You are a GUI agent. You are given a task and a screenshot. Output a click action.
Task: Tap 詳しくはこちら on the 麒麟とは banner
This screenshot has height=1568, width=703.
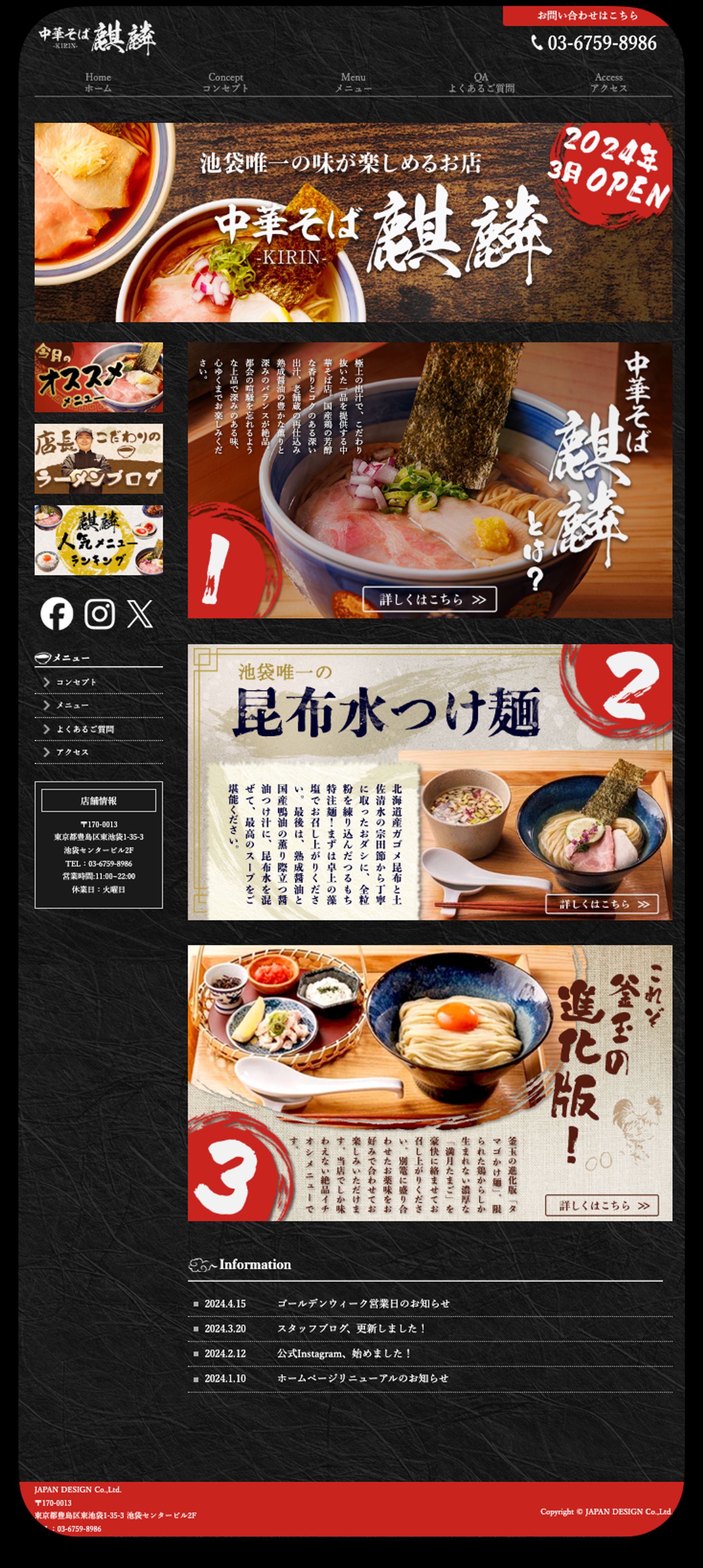(x=430, y=599)
